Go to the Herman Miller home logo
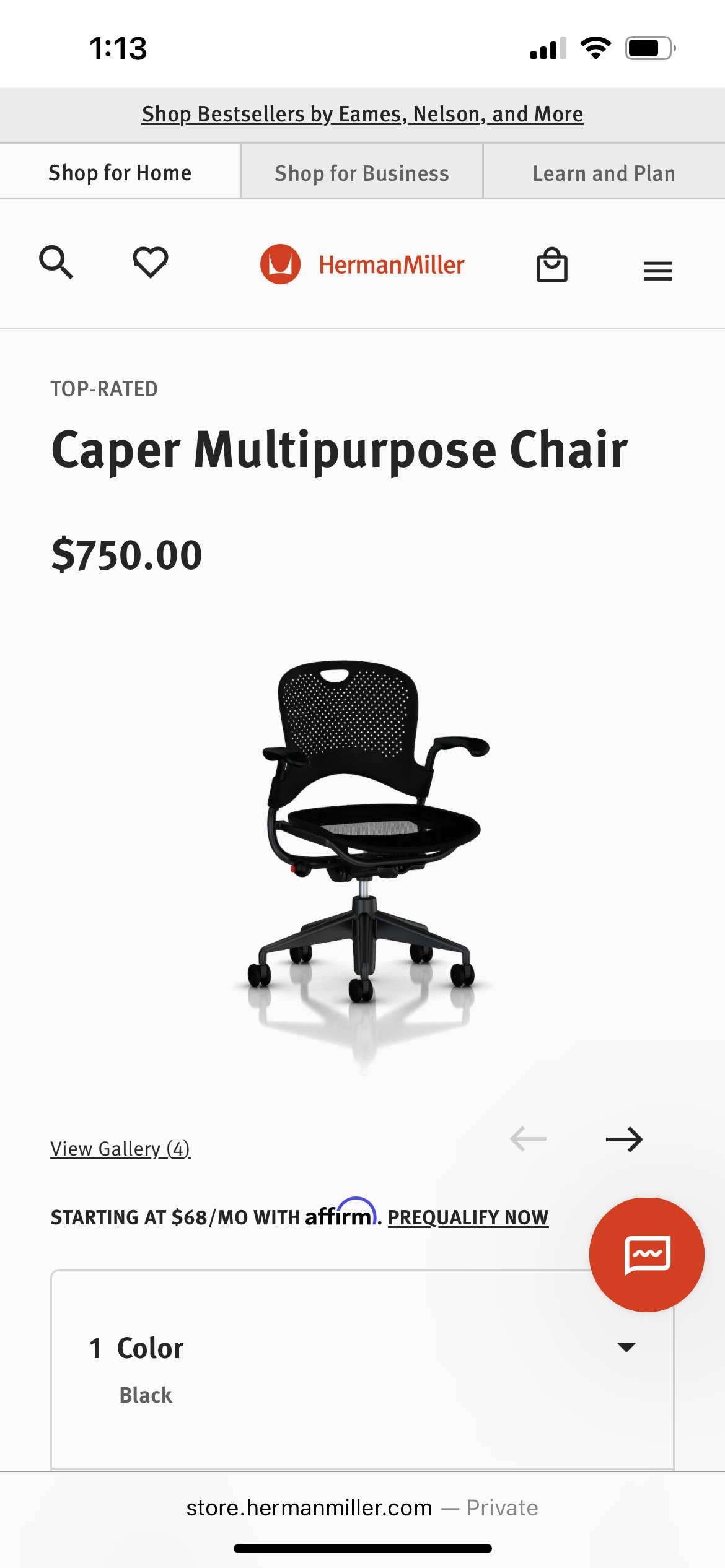Image resolution: width=725 pixels, height=1568 pixels. pos(362,264)
